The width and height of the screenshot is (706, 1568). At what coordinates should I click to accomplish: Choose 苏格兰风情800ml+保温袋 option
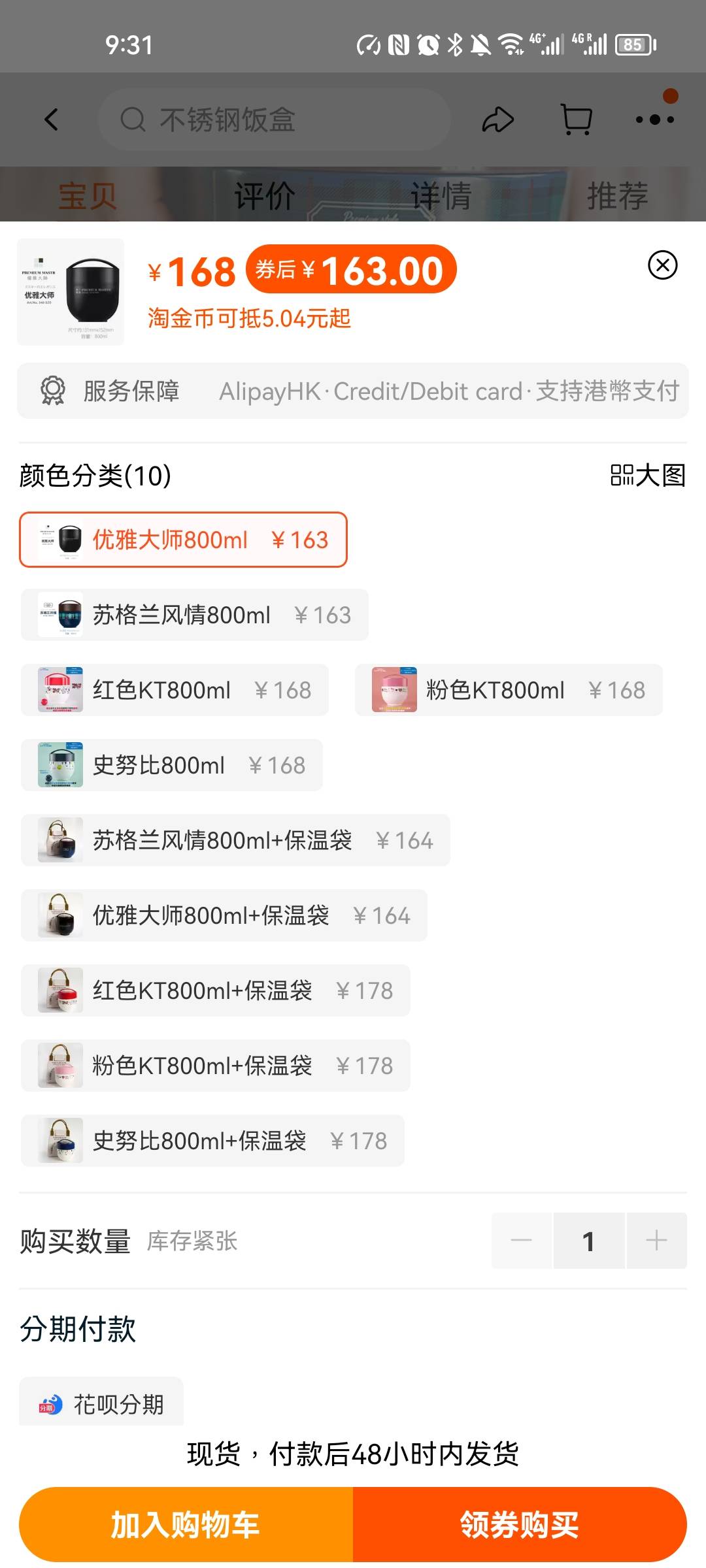pyautogui.click(x=235, y=840)
